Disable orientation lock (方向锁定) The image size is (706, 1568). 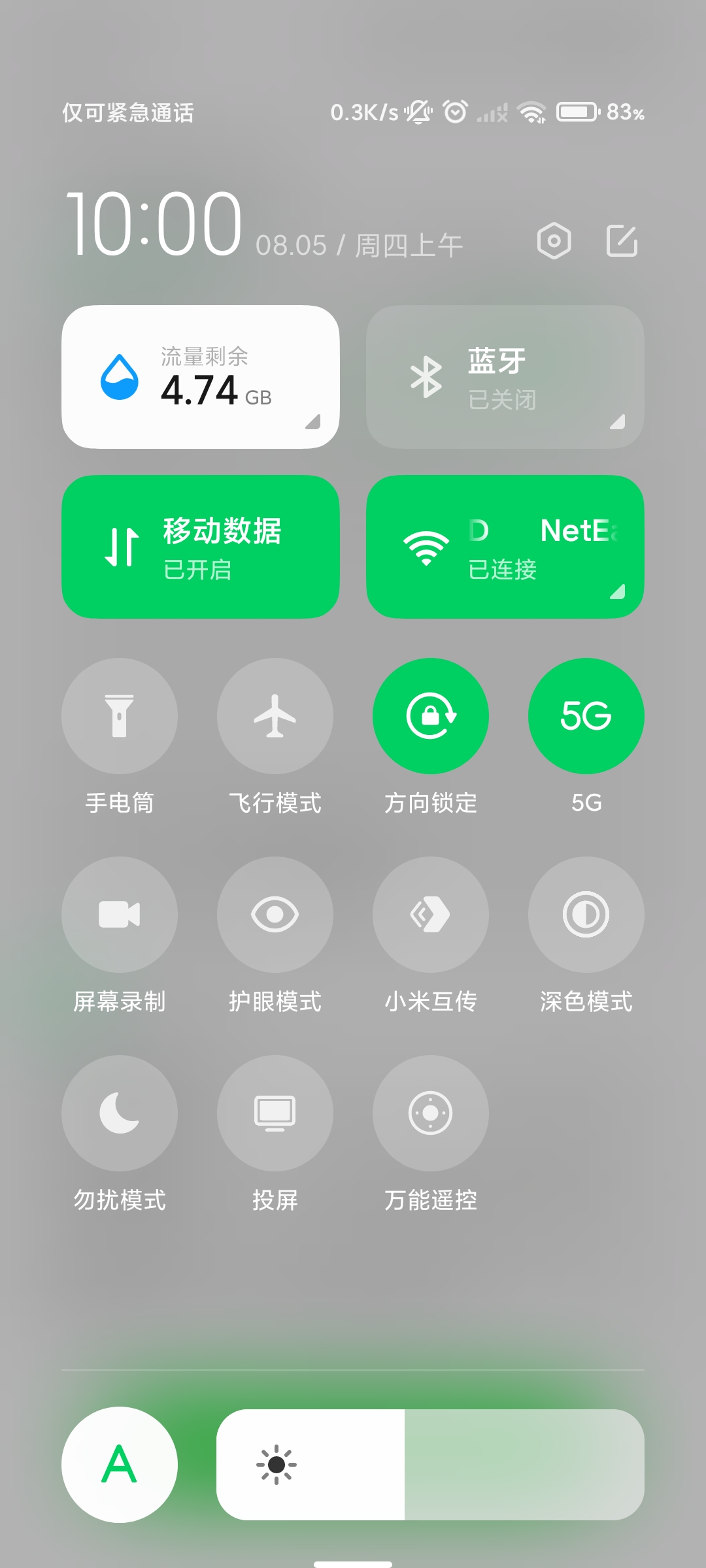tap(431, 716)
